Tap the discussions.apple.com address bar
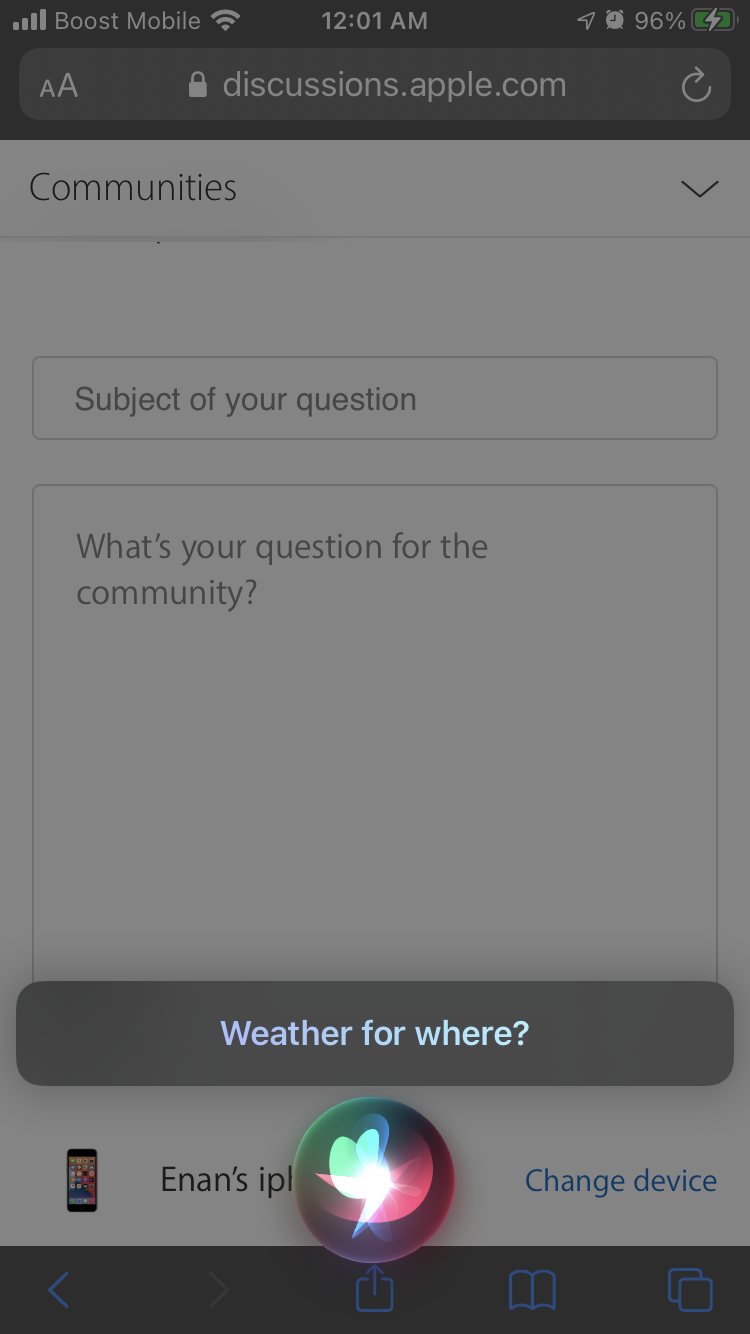Image resolution: width=750 pixels, height=1334 pixels. click(380, 86)
